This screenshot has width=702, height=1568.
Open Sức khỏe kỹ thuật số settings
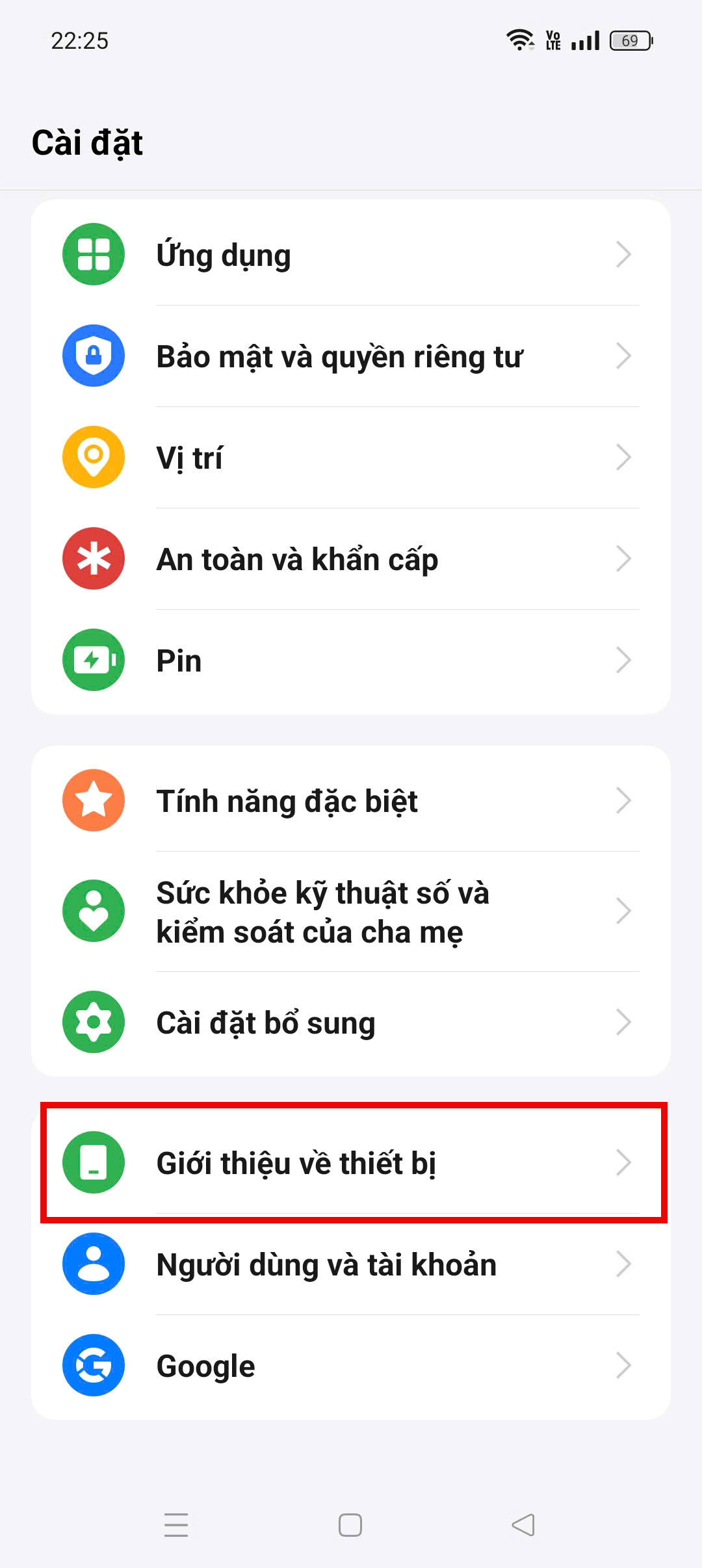pos(351,911)
